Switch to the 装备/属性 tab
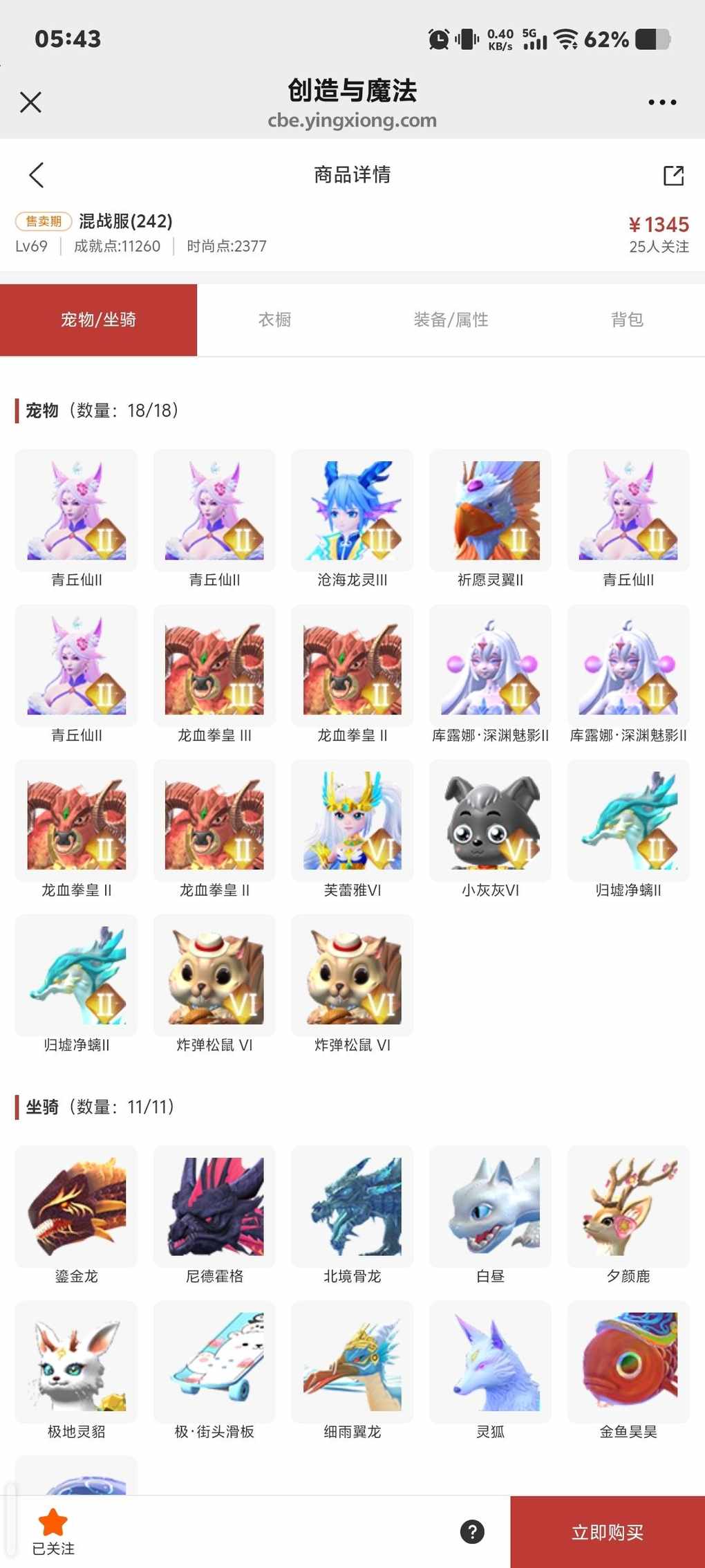This screenshot has height=1568, width=705. tap(451, 320)
